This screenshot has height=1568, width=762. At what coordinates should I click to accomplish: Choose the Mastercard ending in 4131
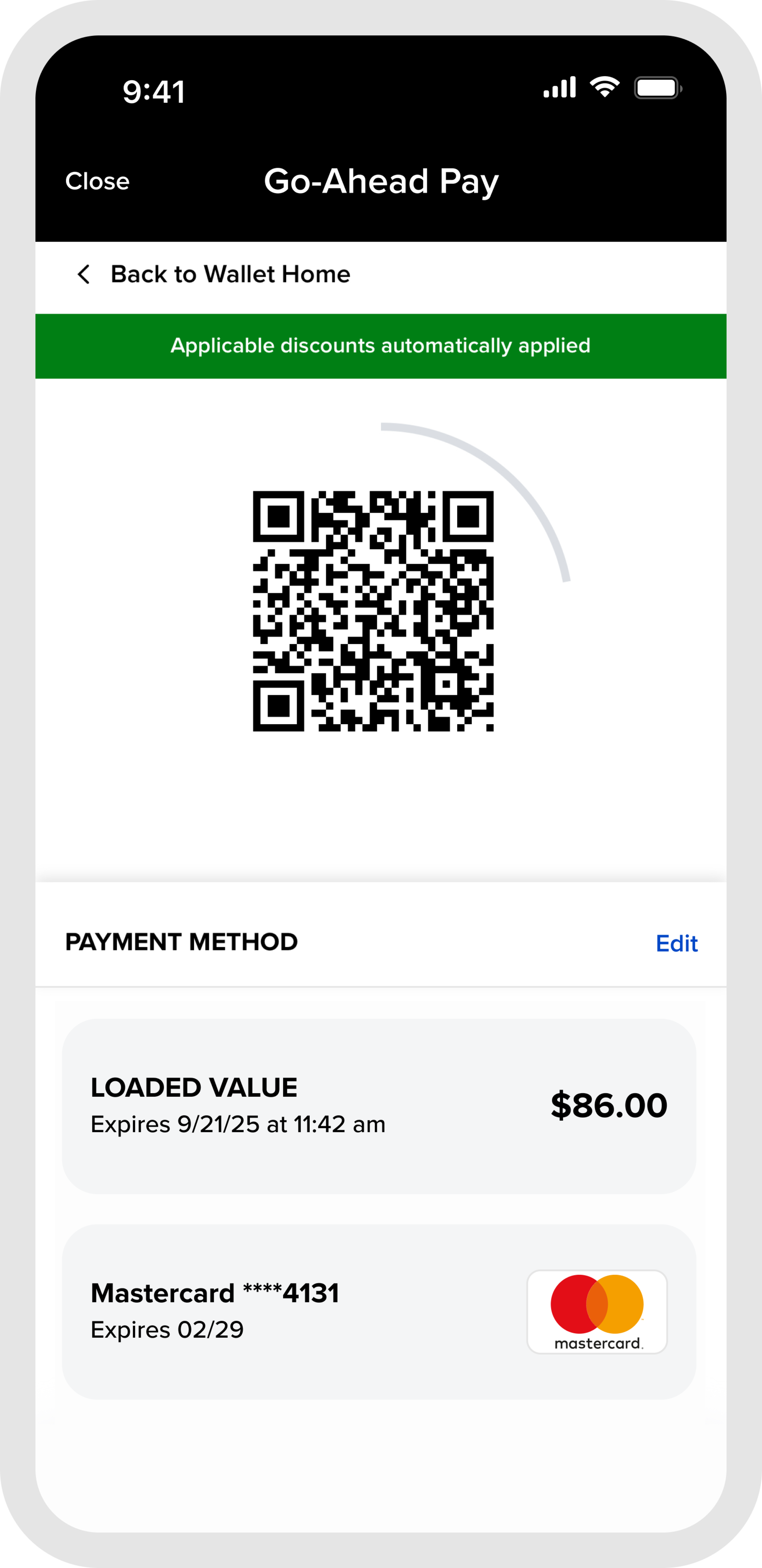tap(379, 1311)
